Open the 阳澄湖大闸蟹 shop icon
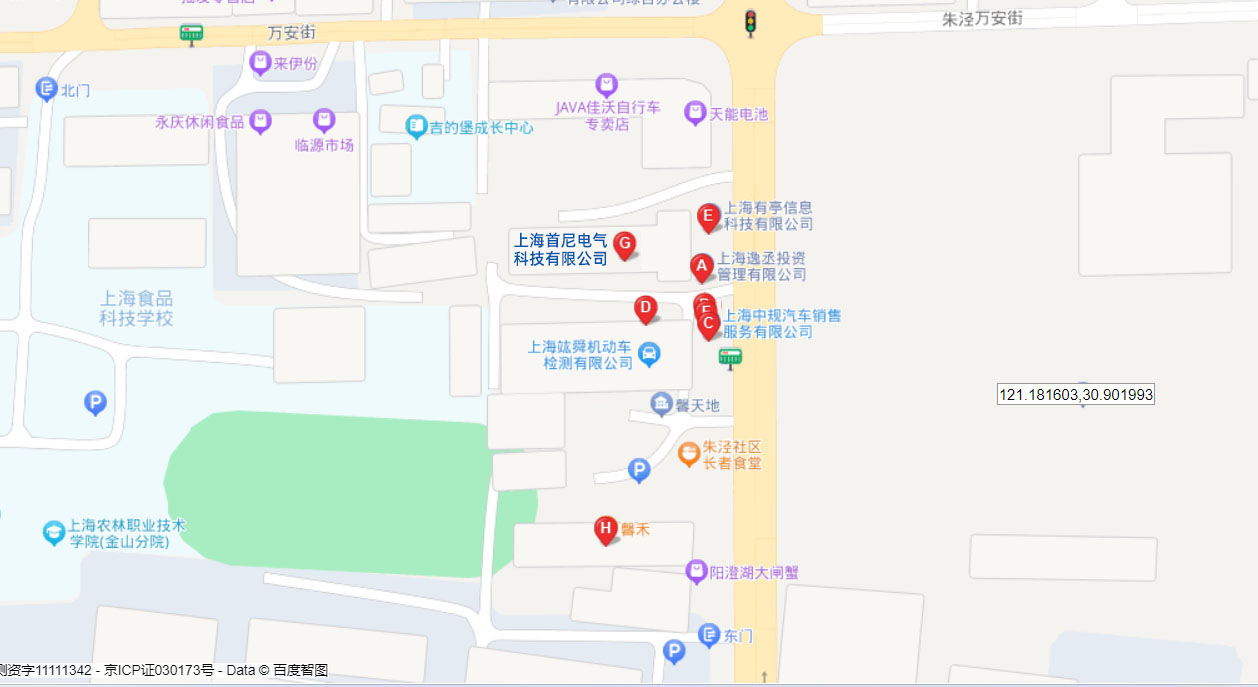This screenshot has height=687, width=1258. click(x=696, y=572)
